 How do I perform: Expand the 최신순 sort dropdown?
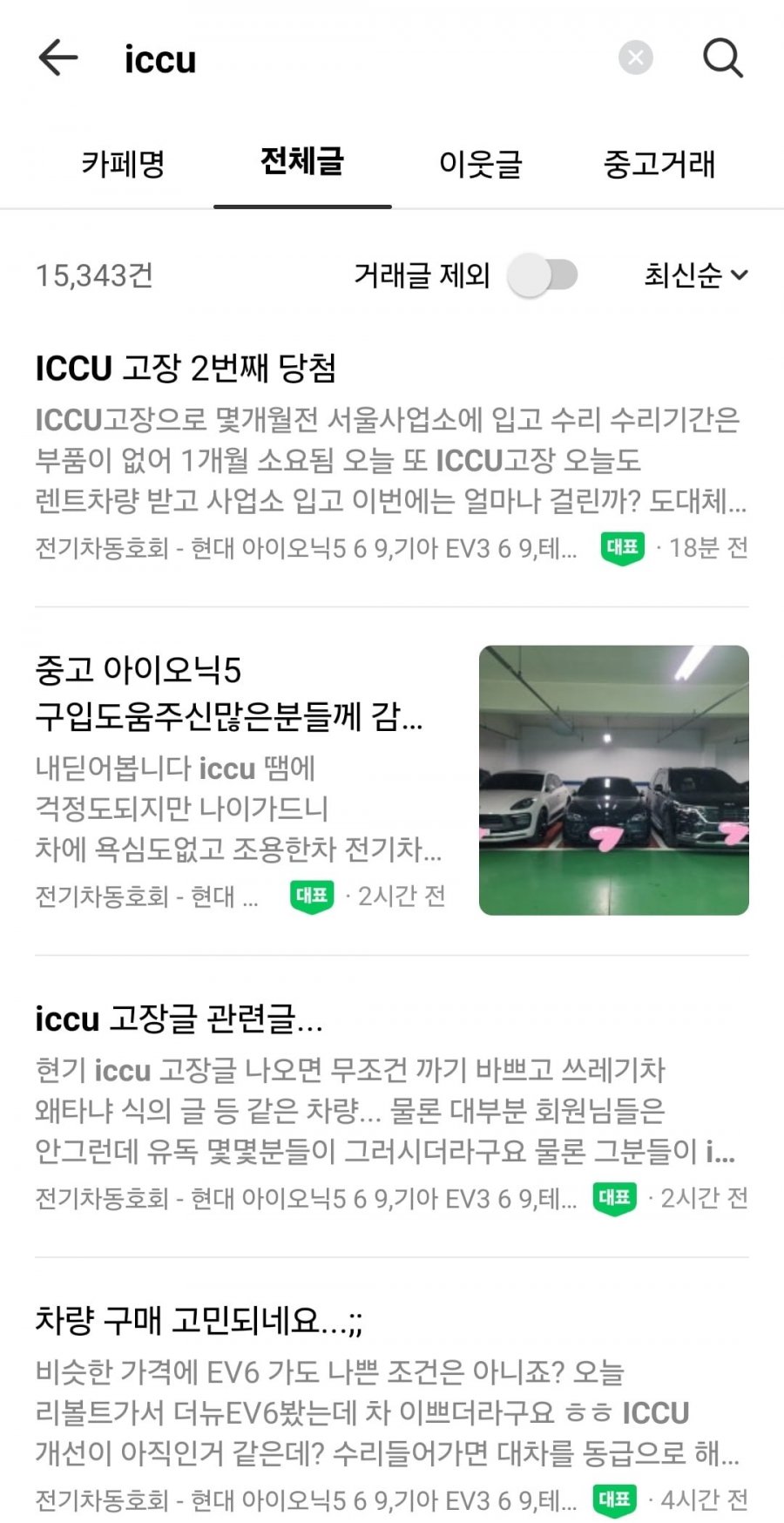click(695, 275)
